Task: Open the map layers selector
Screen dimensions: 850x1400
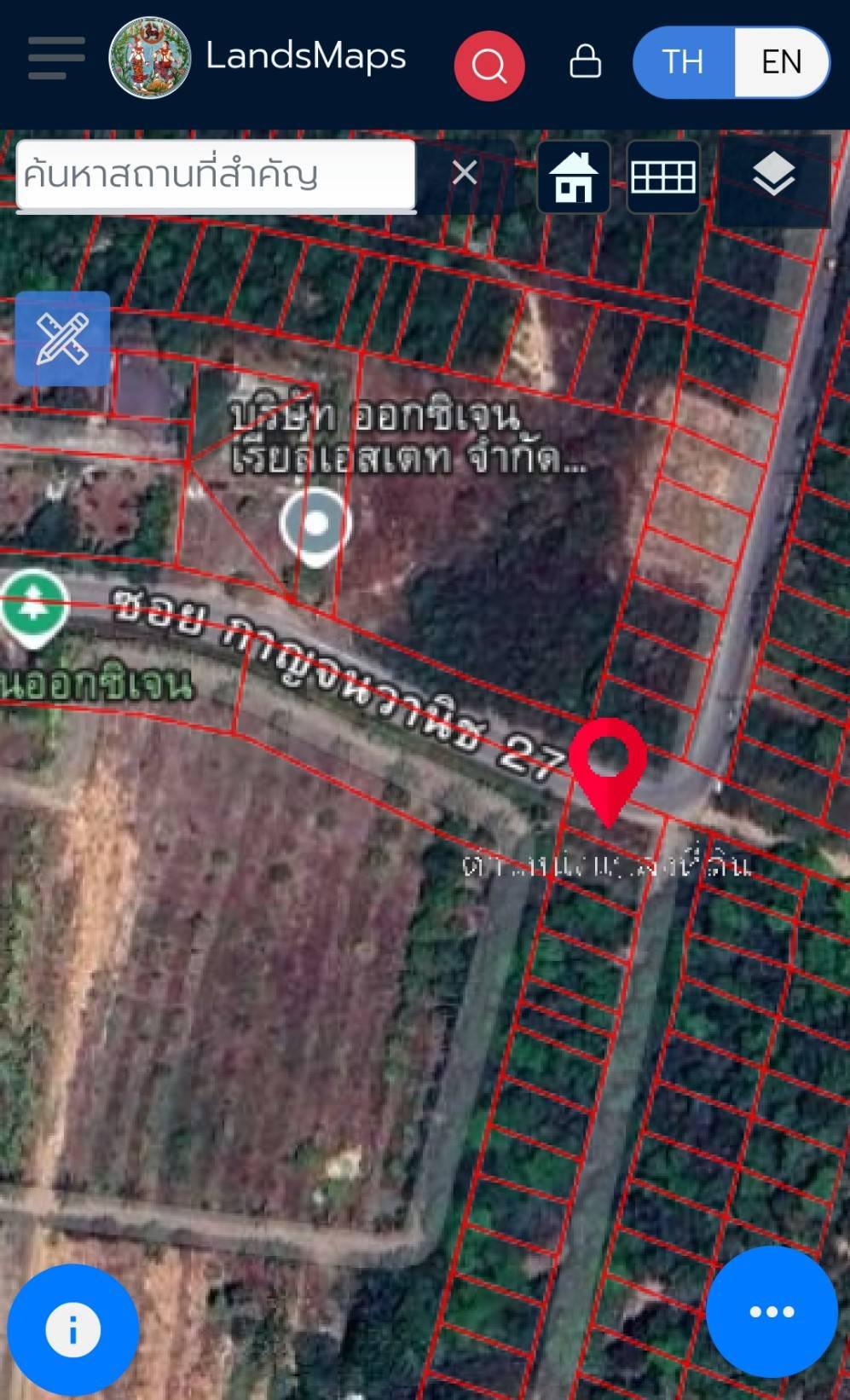Action: [x=774, y=176]
